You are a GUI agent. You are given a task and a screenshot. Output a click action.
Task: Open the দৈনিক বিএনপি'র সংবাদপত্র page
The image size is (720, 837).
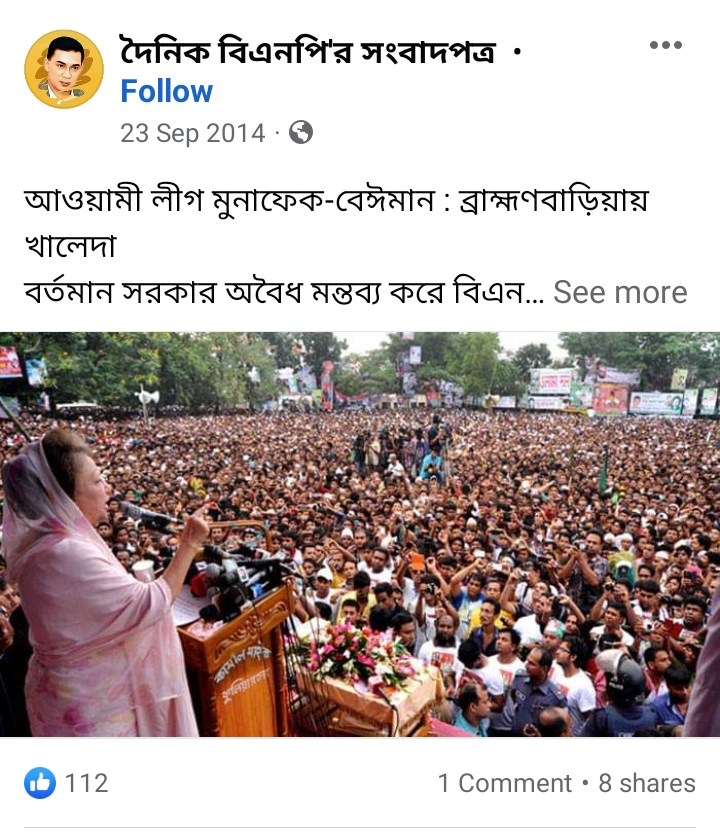click(307, 50)
